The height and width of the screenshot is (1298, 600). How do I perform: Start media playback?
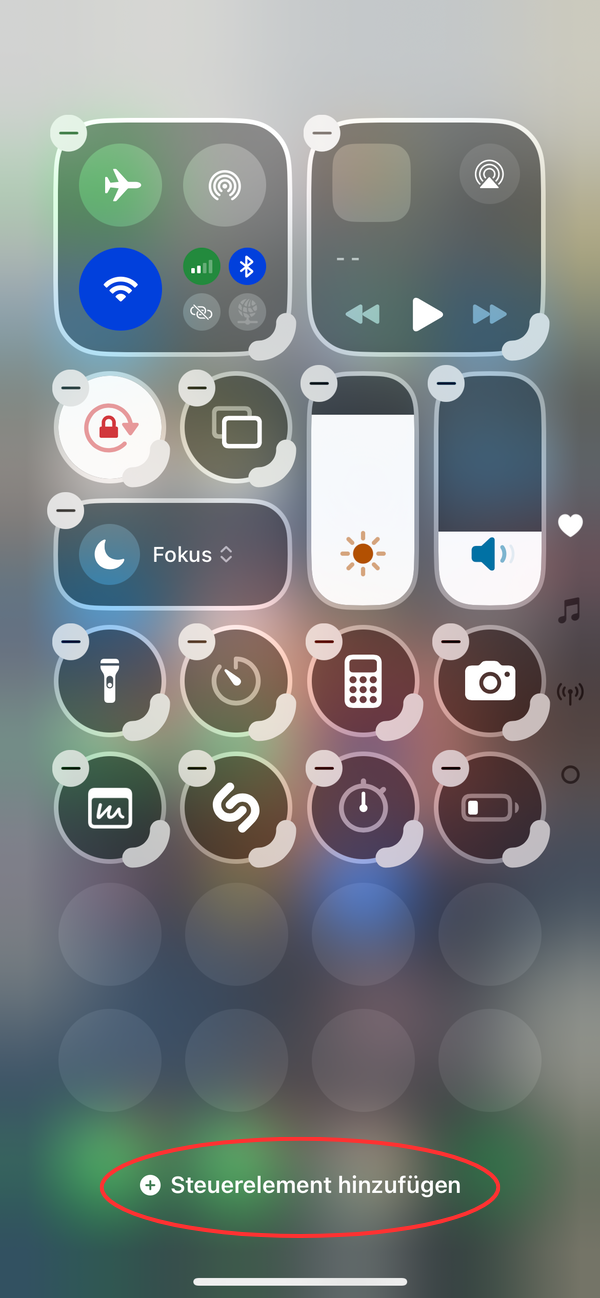[x=427, y=314]
